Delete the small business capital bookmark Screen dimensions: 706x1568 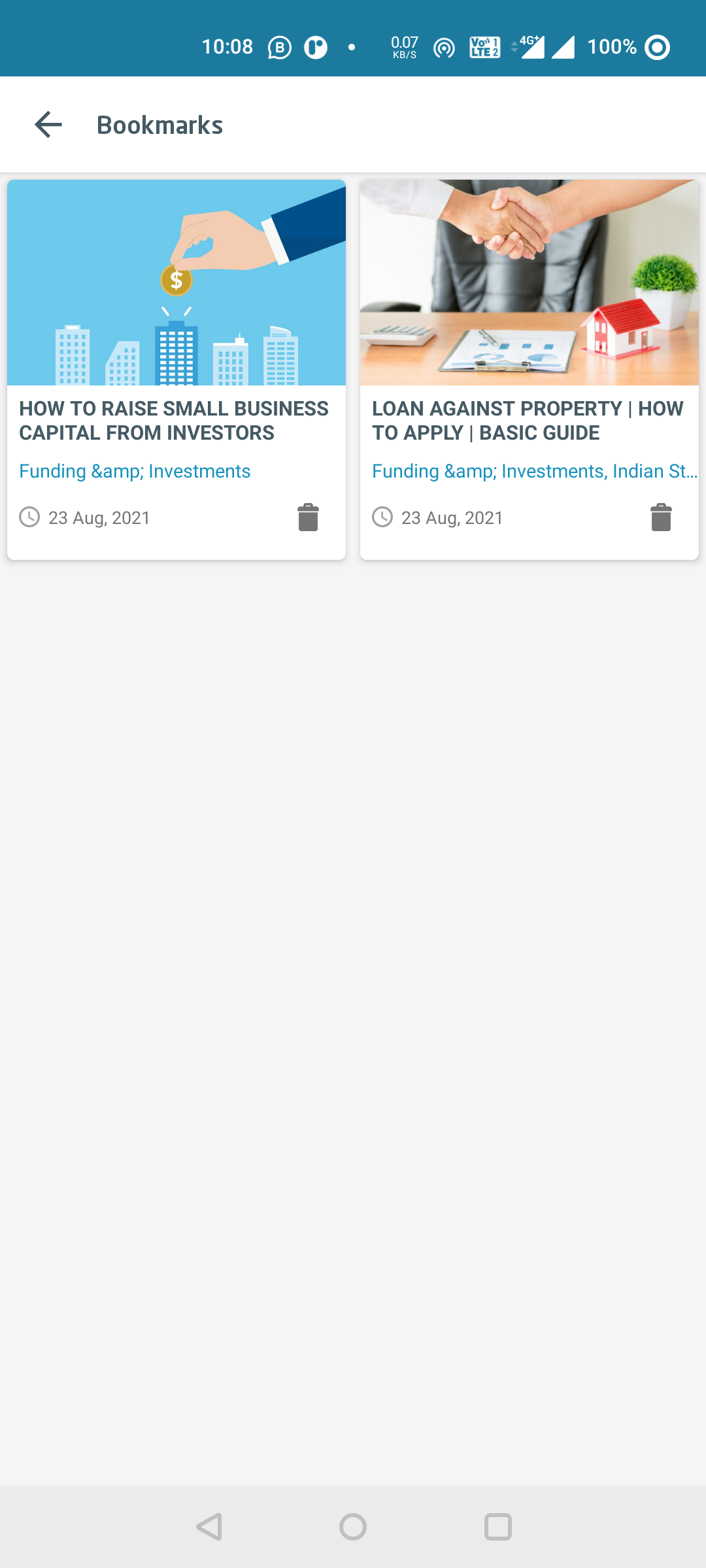(x=308, y=517)
